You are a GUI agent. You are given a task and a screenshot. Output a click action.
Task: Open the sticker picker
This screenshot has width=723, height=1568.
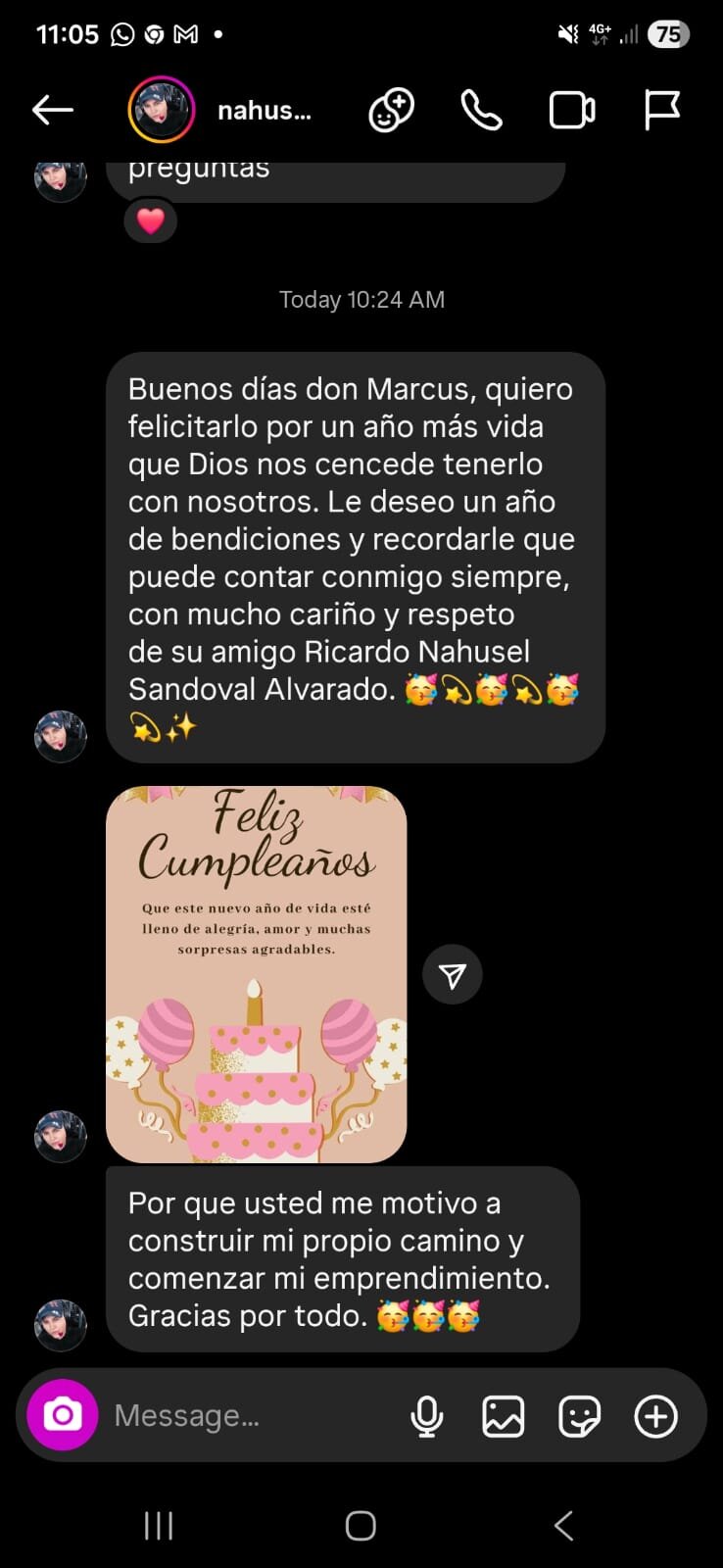pos(579,1416)
